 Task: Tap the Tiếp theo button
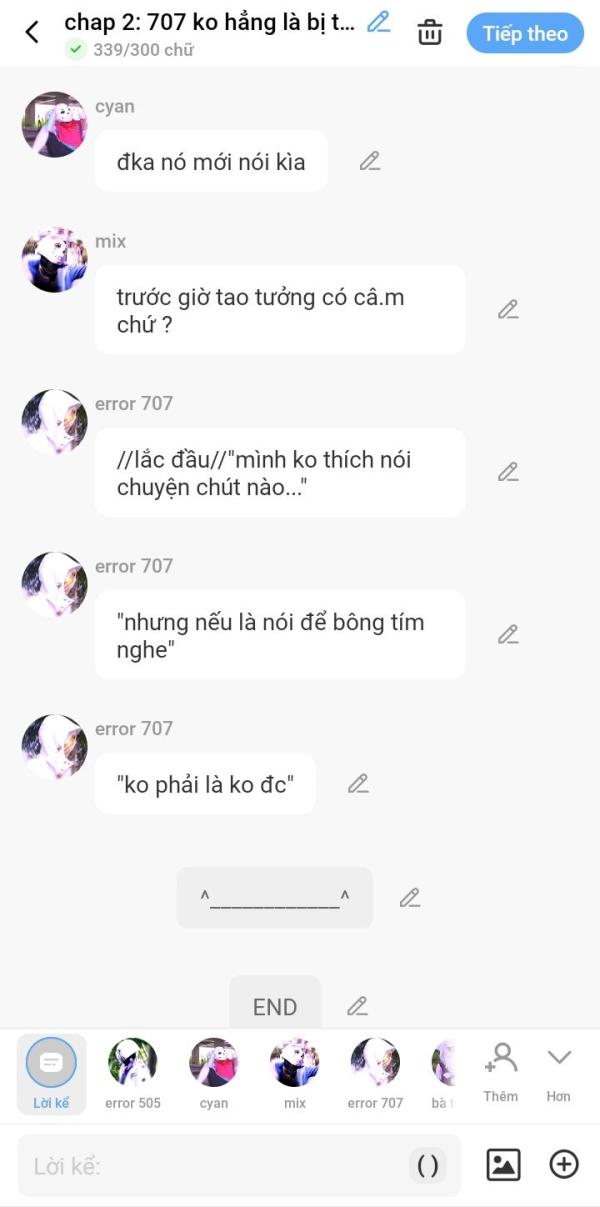(x=524, y=33)
